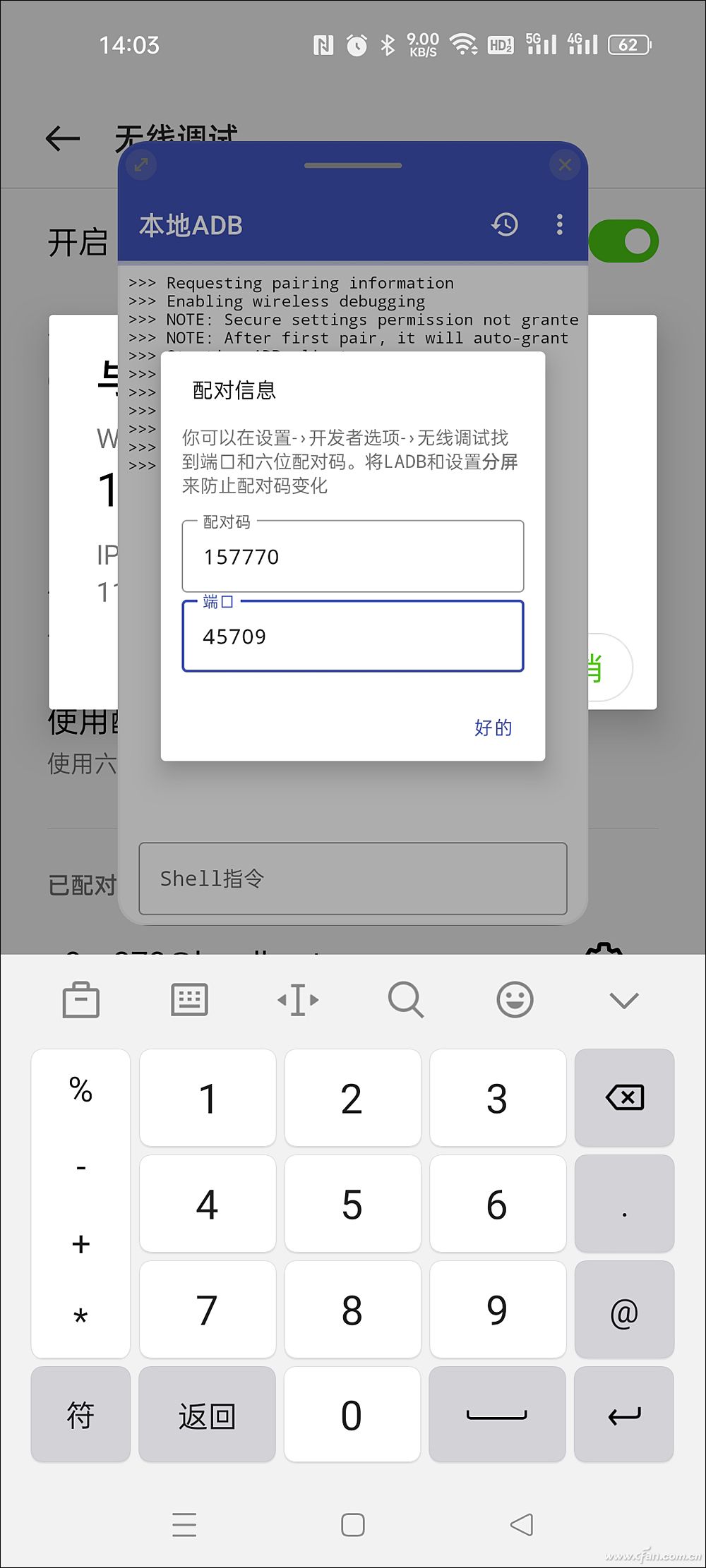
Task: Tap the 返回 key on the keyboard
Action: 207,1415
